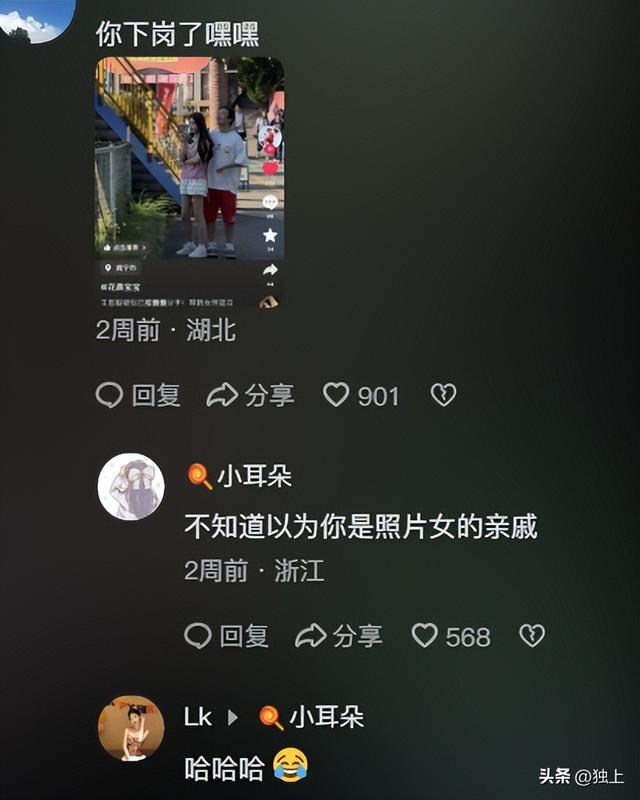Reply to the comment from 湖北

(138, 395)
